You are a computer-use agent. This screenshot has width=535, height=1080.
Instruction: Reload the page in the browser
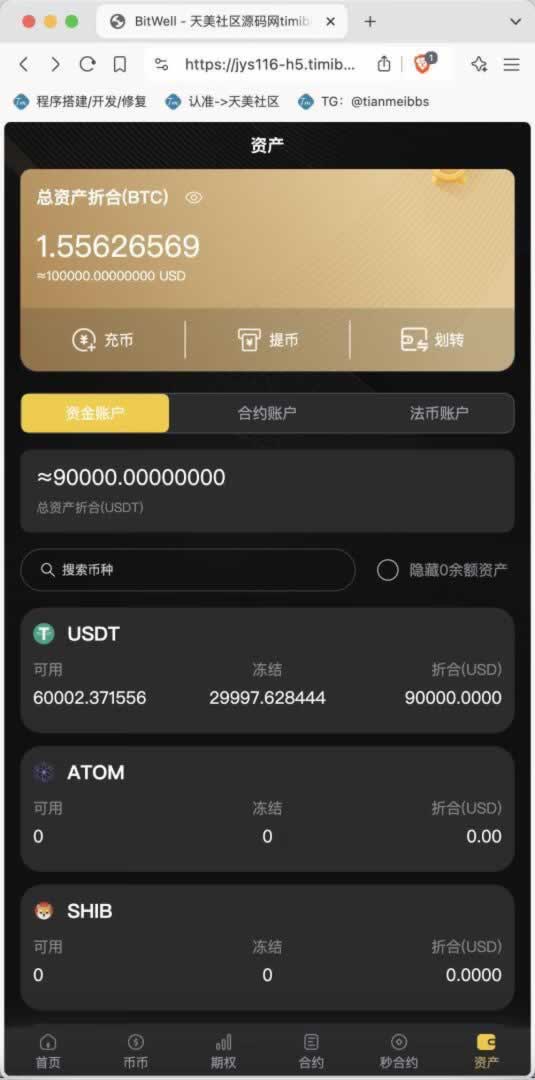point(87,65)
